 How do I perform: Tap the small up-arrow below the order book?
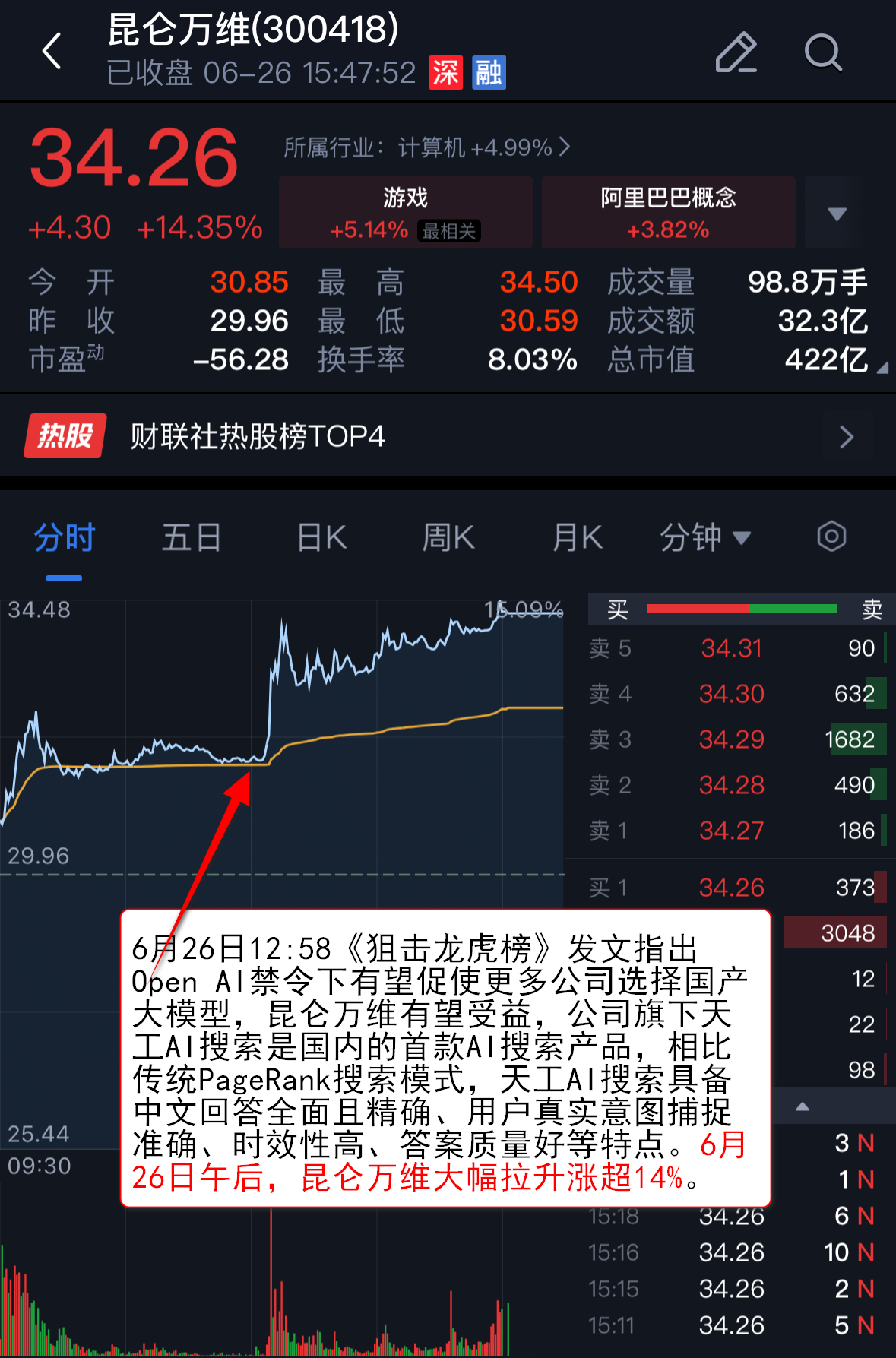click(x=802, y=1106)
